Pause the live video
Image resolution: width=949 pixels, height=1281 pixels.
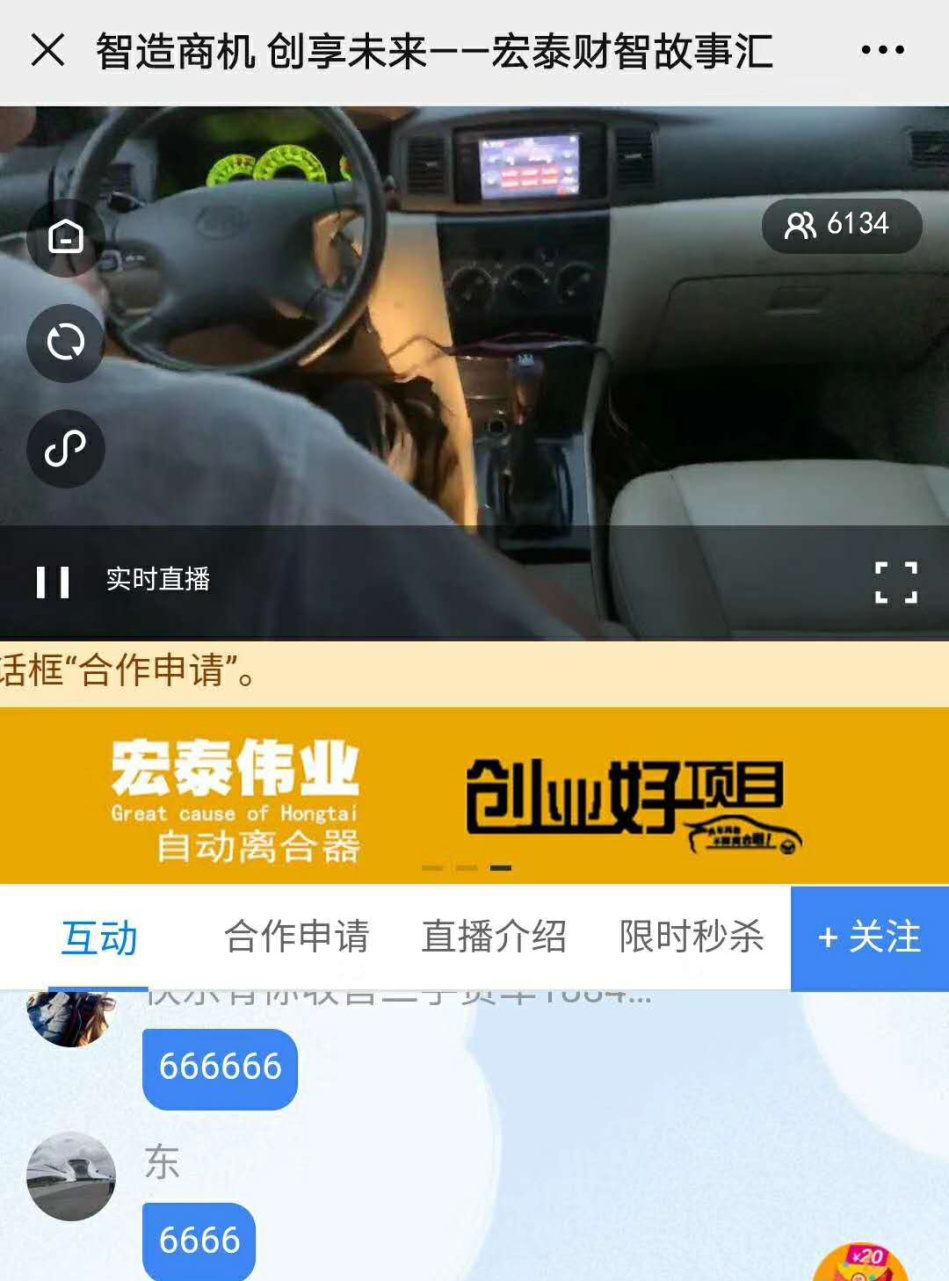(52, 581)
